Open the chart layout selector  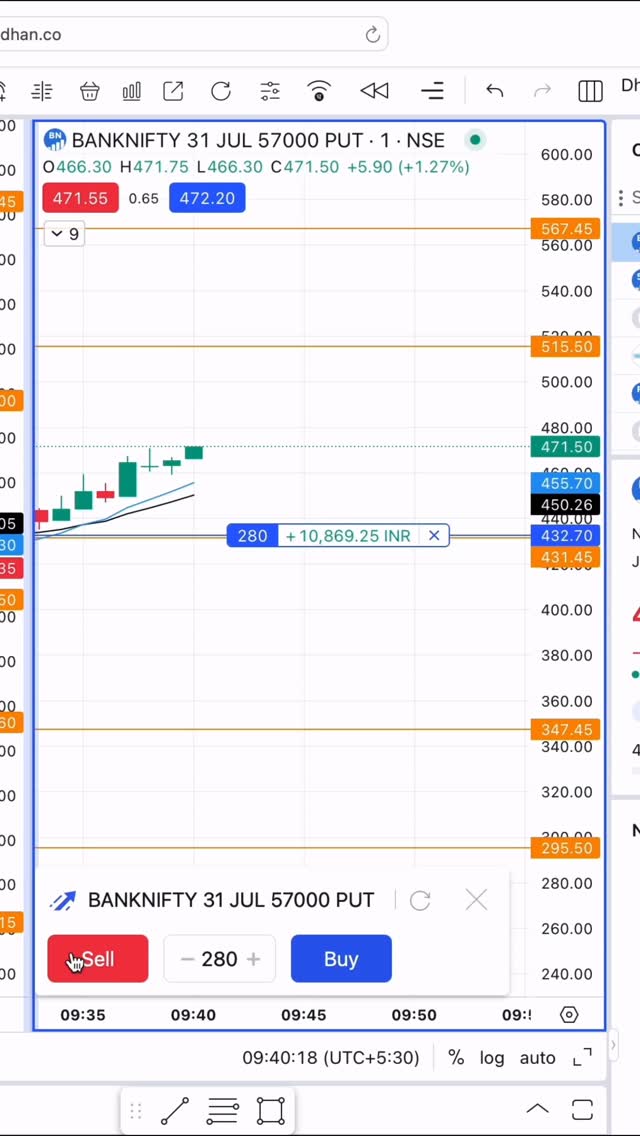(x=590, y=91)
